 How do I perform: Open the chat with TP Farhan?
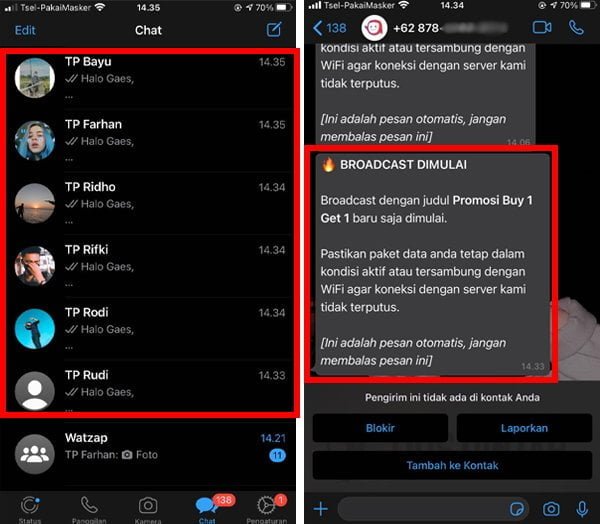click(150, 140)
